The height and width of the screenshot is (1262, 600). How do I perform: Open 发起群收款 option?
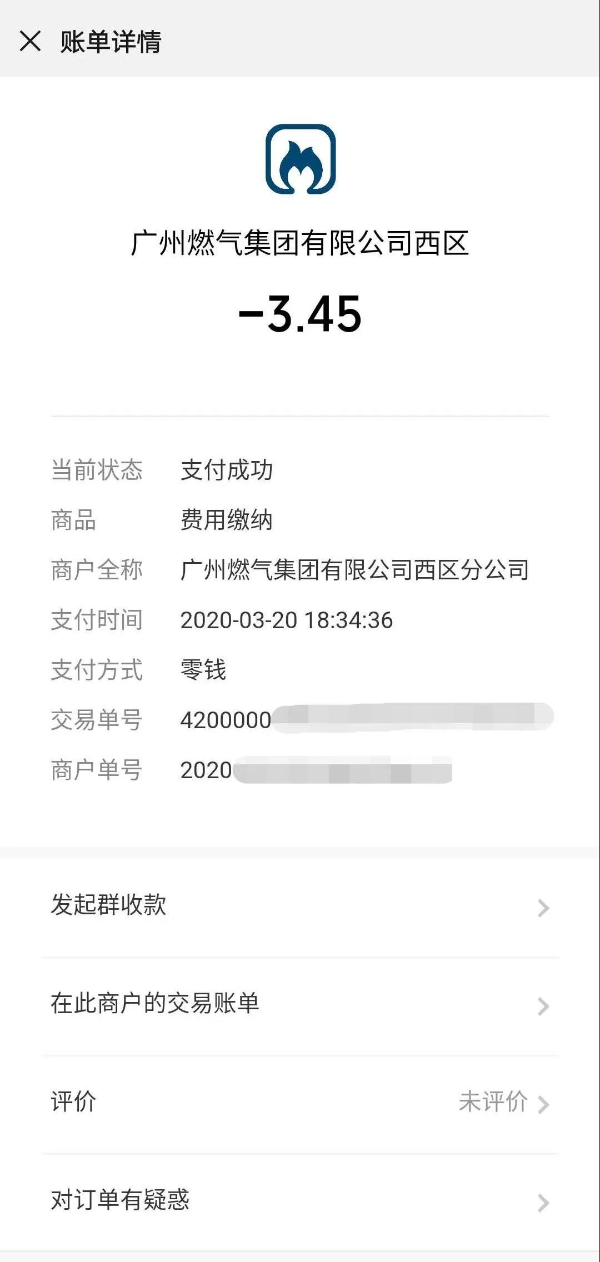[x=300, y=906]
